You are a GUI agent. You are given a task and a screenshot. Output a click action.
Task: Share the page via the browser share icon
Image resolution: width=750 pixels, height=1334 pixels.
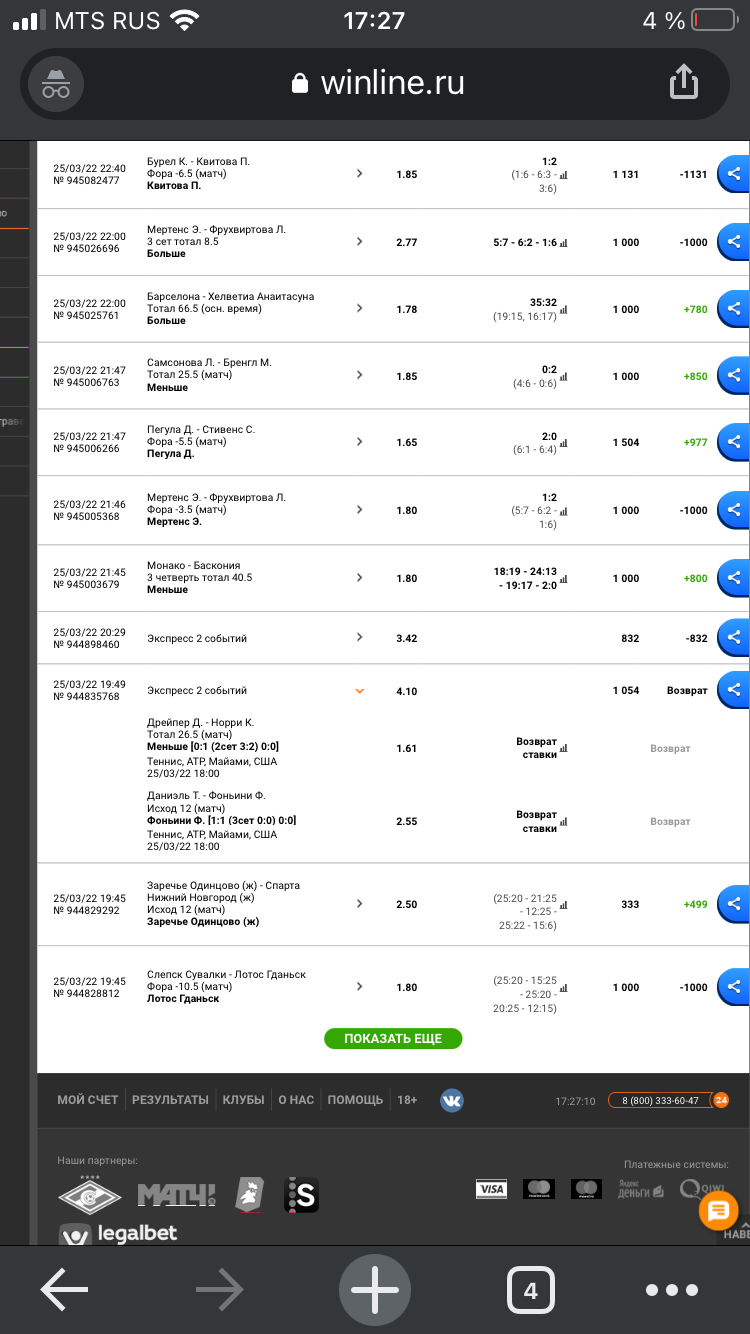click(683, 83)
